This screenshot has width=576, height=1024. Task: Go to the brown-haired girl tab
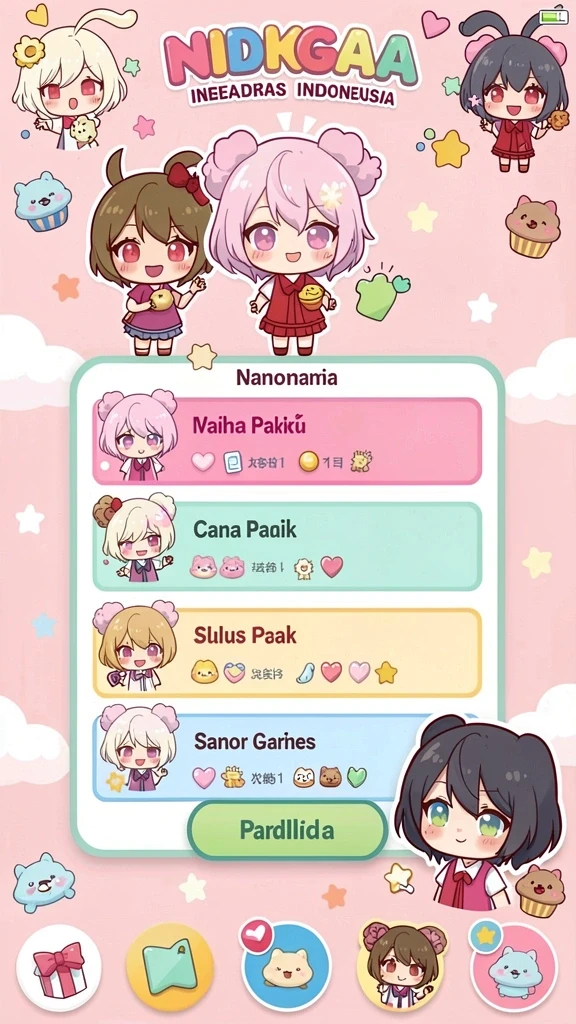[x=402, y=967]
